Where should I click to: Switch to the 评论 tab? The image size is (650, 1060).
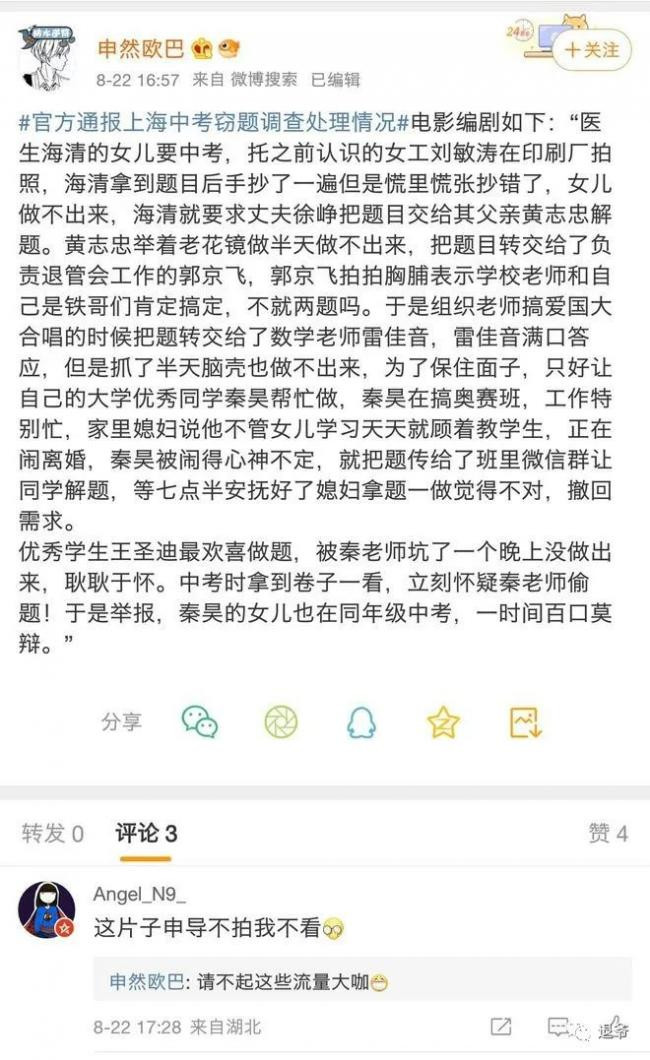point(146,833)
